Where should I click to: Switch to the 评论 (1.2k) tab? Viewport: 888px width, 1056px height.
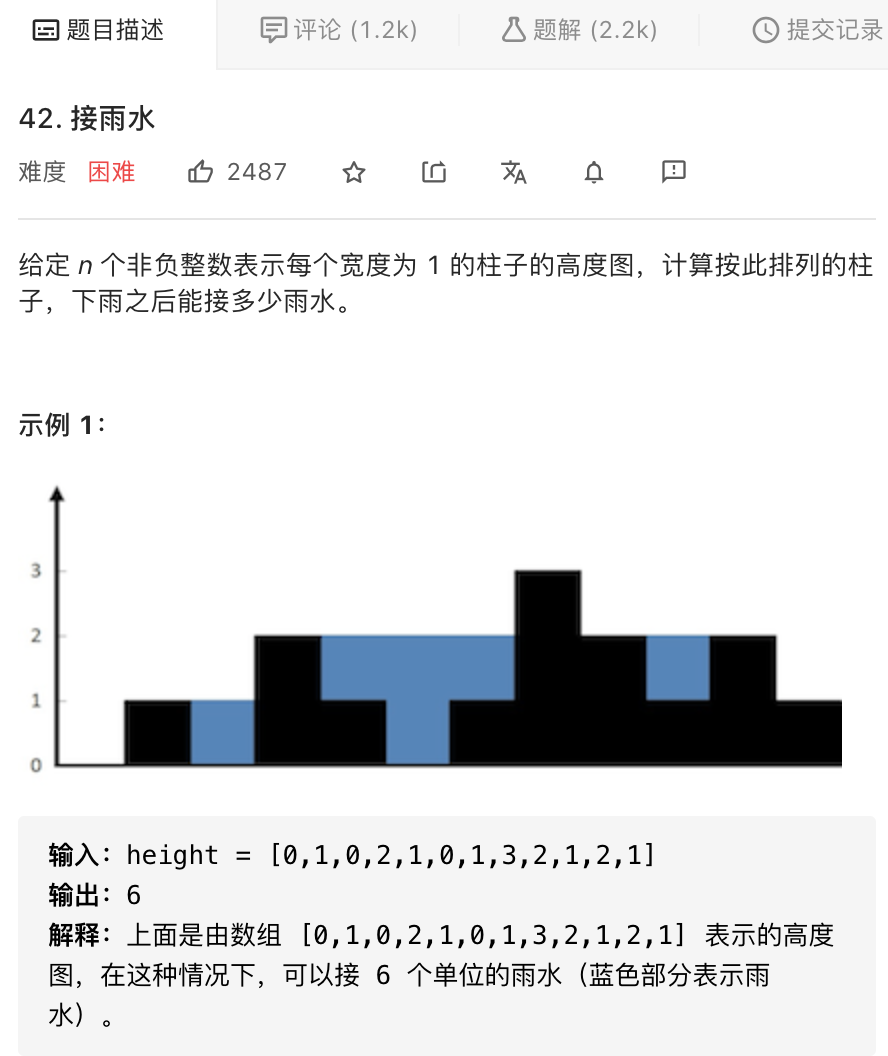[x=338, y=30]
